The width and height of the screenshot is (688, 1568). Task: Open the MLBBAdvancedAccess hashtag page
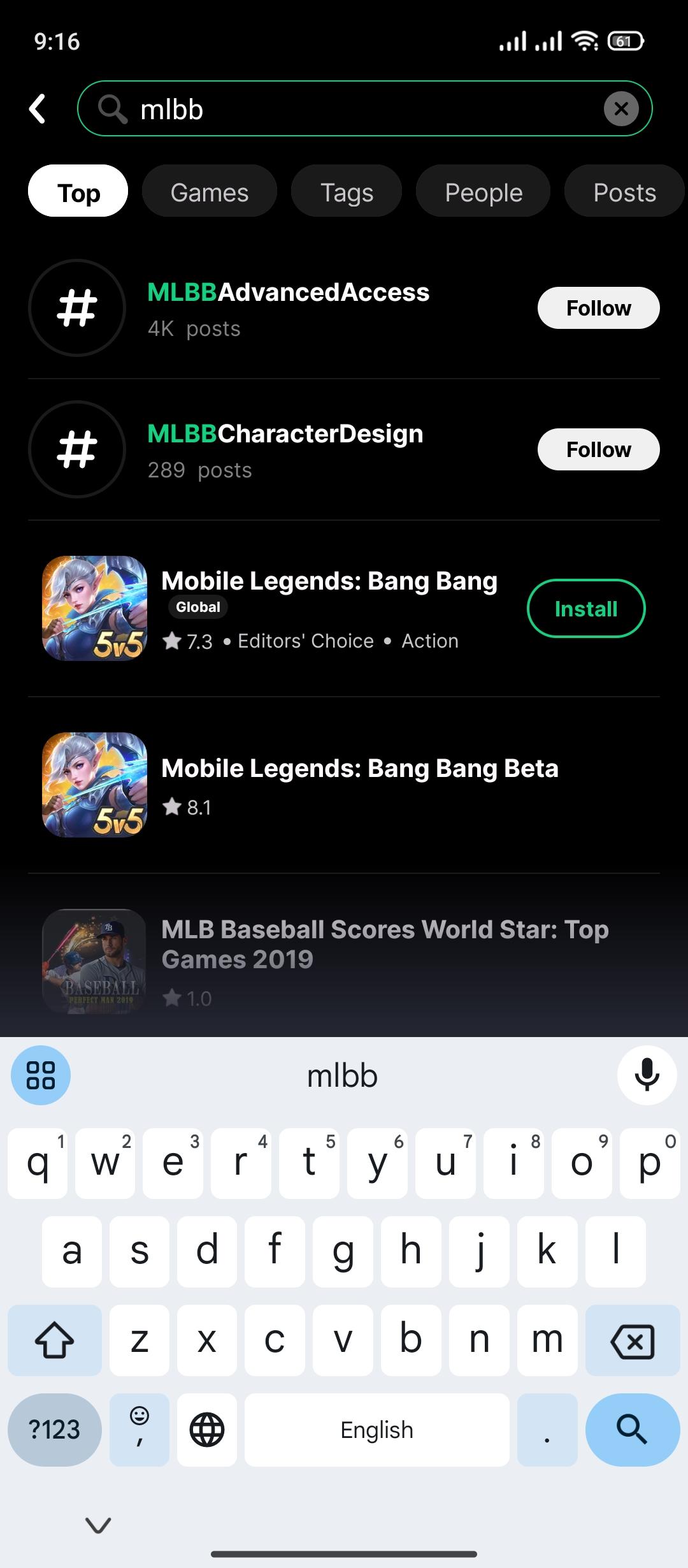pos(288,293)
